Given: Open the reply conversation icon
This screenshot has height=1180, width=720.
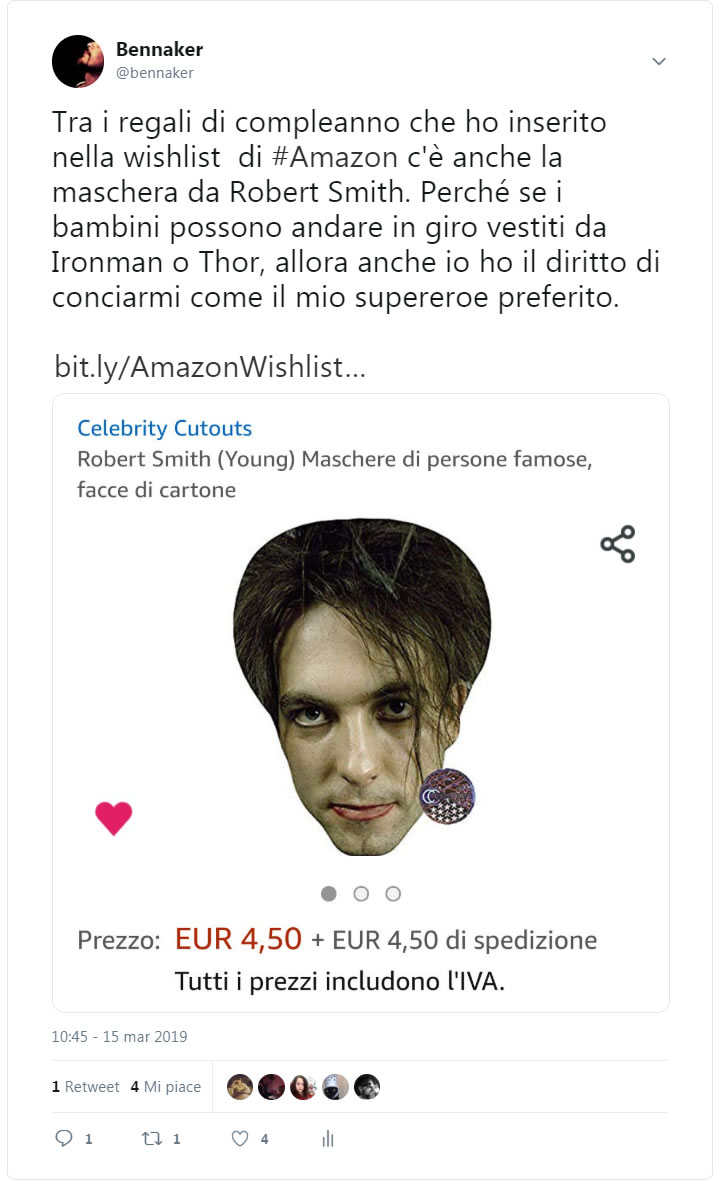Looking at the screenshot, I should pos(63,1138).
